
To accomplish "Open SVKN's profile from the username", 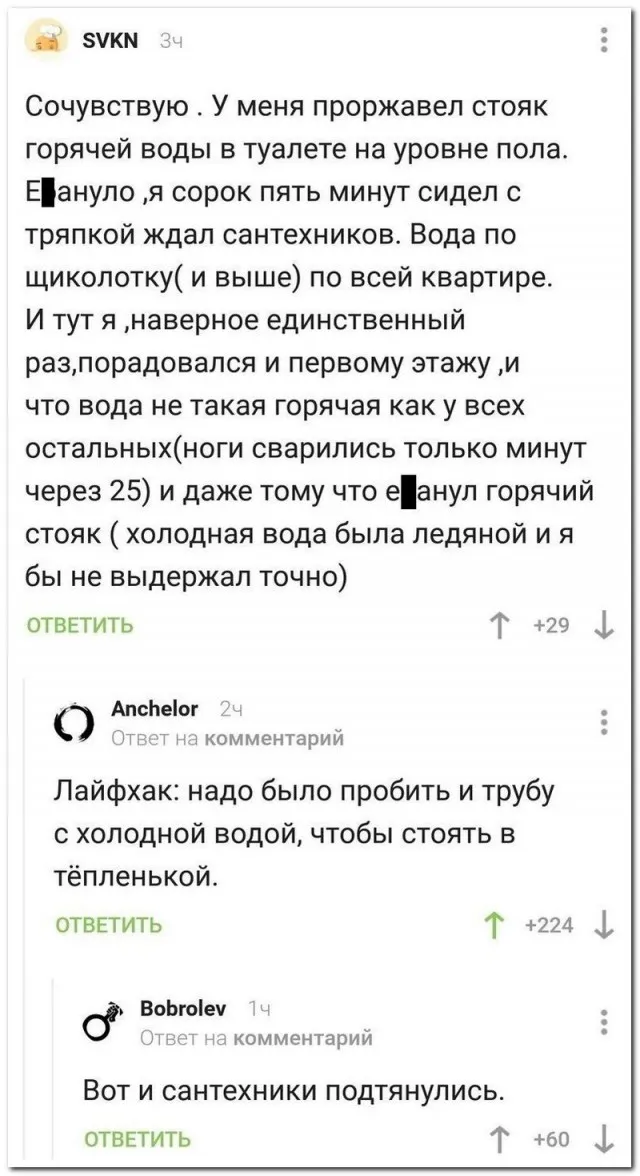I will 100,39.
